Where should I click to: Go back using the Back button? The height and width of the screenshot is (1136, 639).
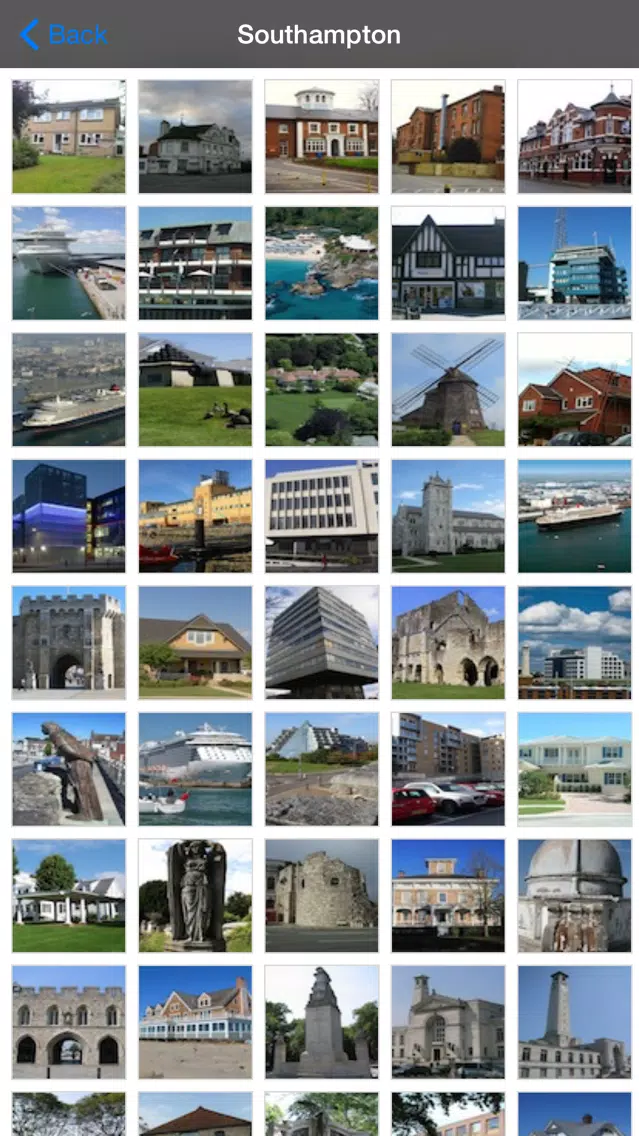64,34
